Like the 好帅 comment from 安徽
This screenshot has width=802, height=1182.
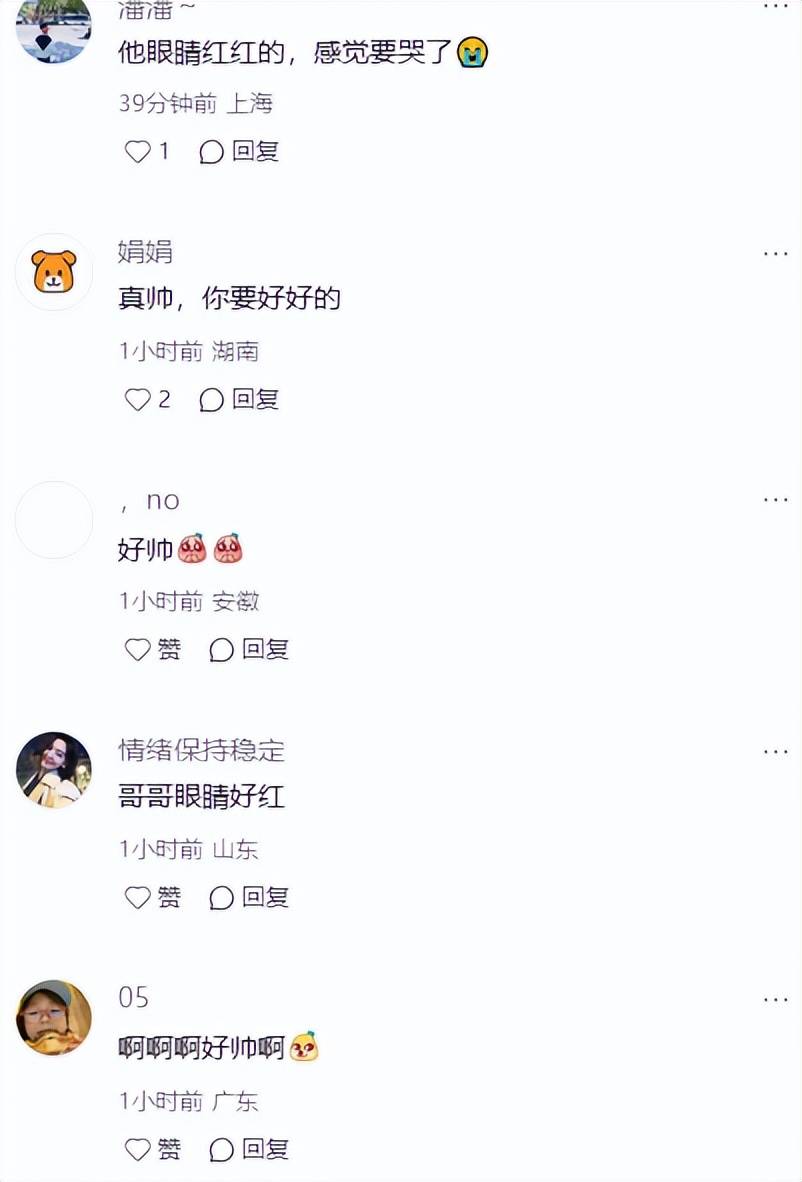pos(138,650)
